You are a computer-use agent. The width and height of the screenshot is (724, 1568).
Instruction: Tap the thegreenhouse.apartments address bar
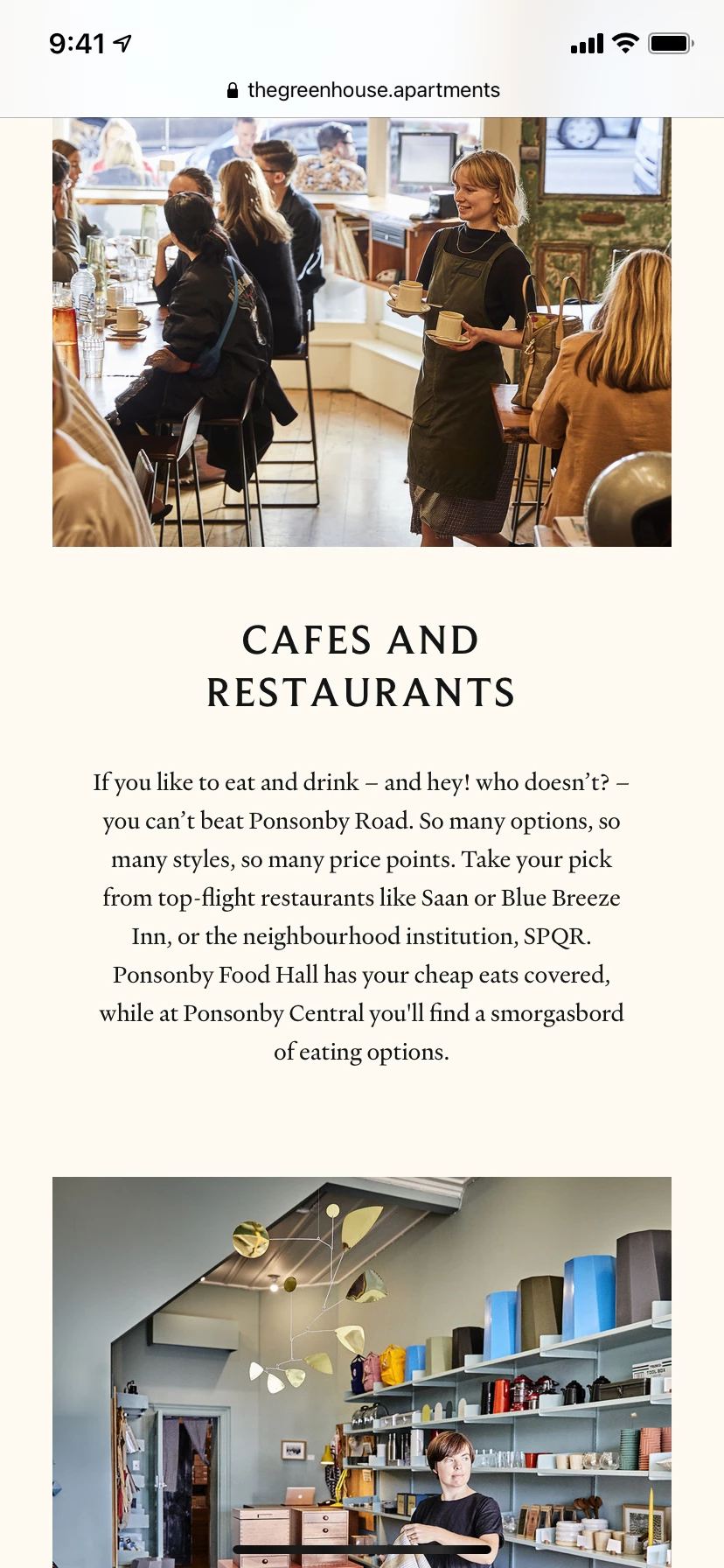tap(363, 90)
